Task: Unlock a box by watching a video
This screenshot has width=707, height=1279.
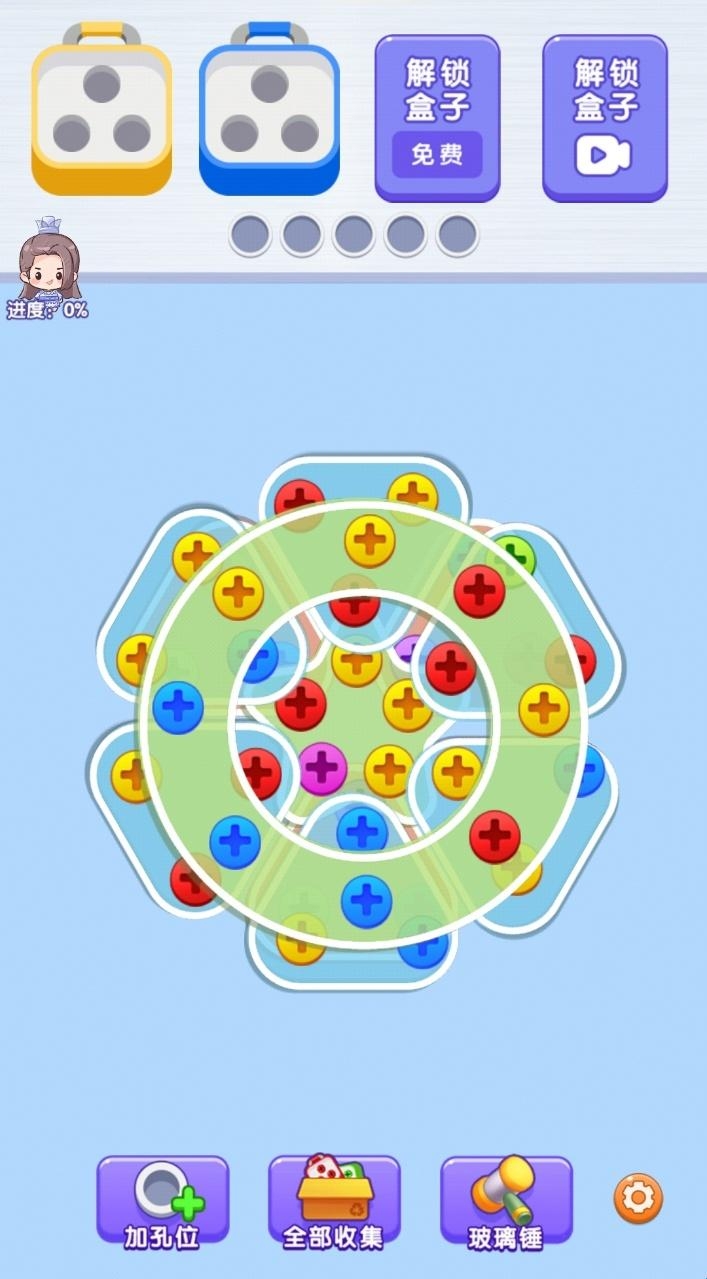Action: click(604, 118)
